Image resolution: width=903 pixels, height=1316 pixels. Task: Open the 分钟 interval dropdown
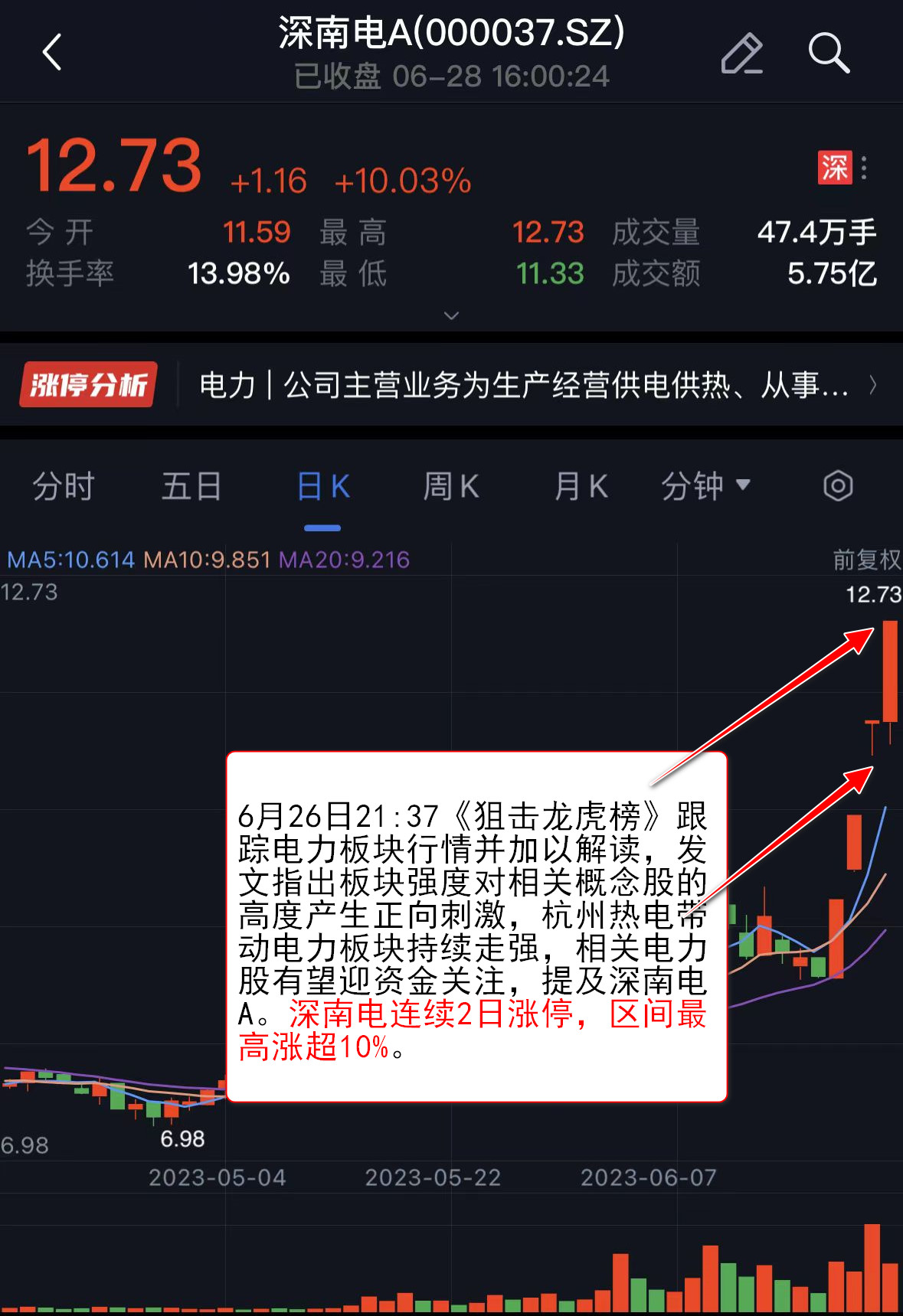[705, 487]
